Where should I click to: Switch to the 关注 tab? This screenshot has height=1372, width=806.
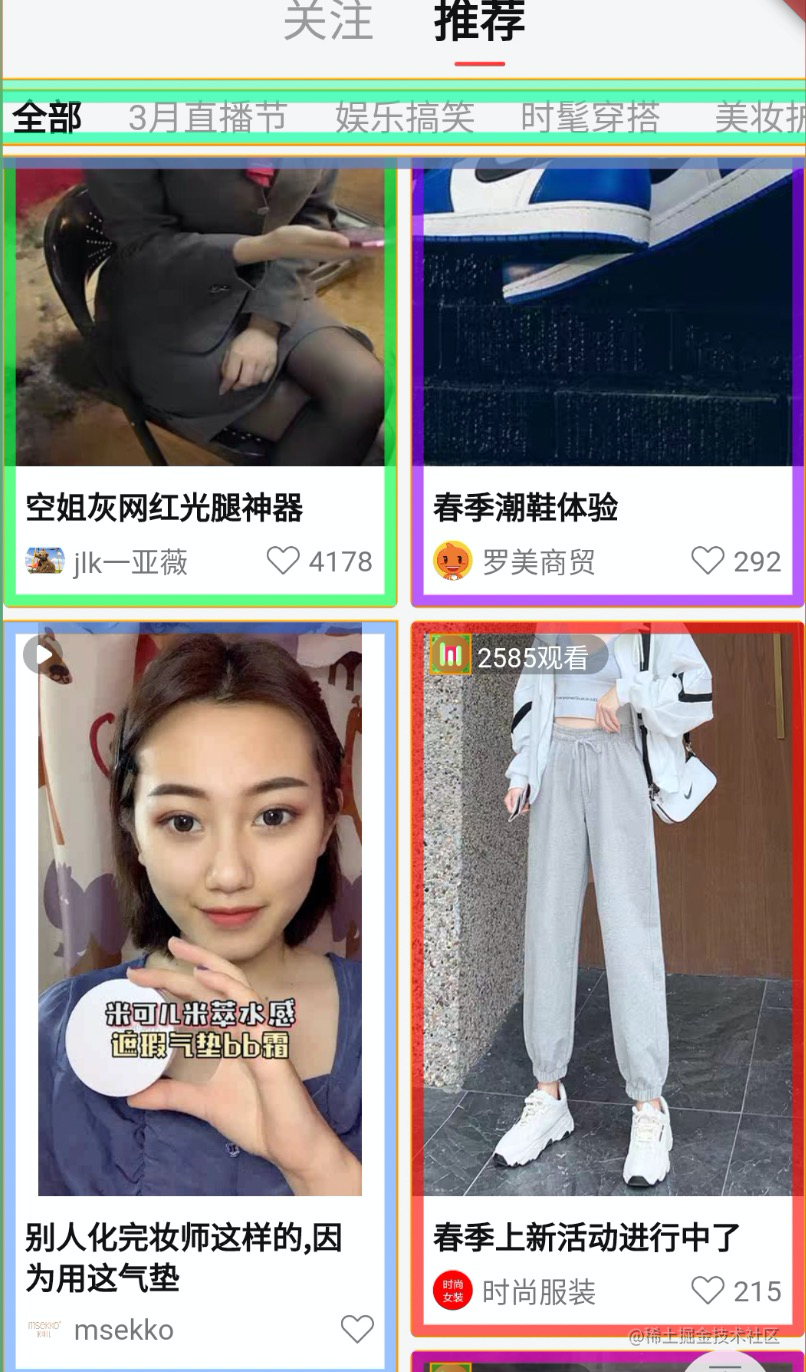tap(328, 20)
